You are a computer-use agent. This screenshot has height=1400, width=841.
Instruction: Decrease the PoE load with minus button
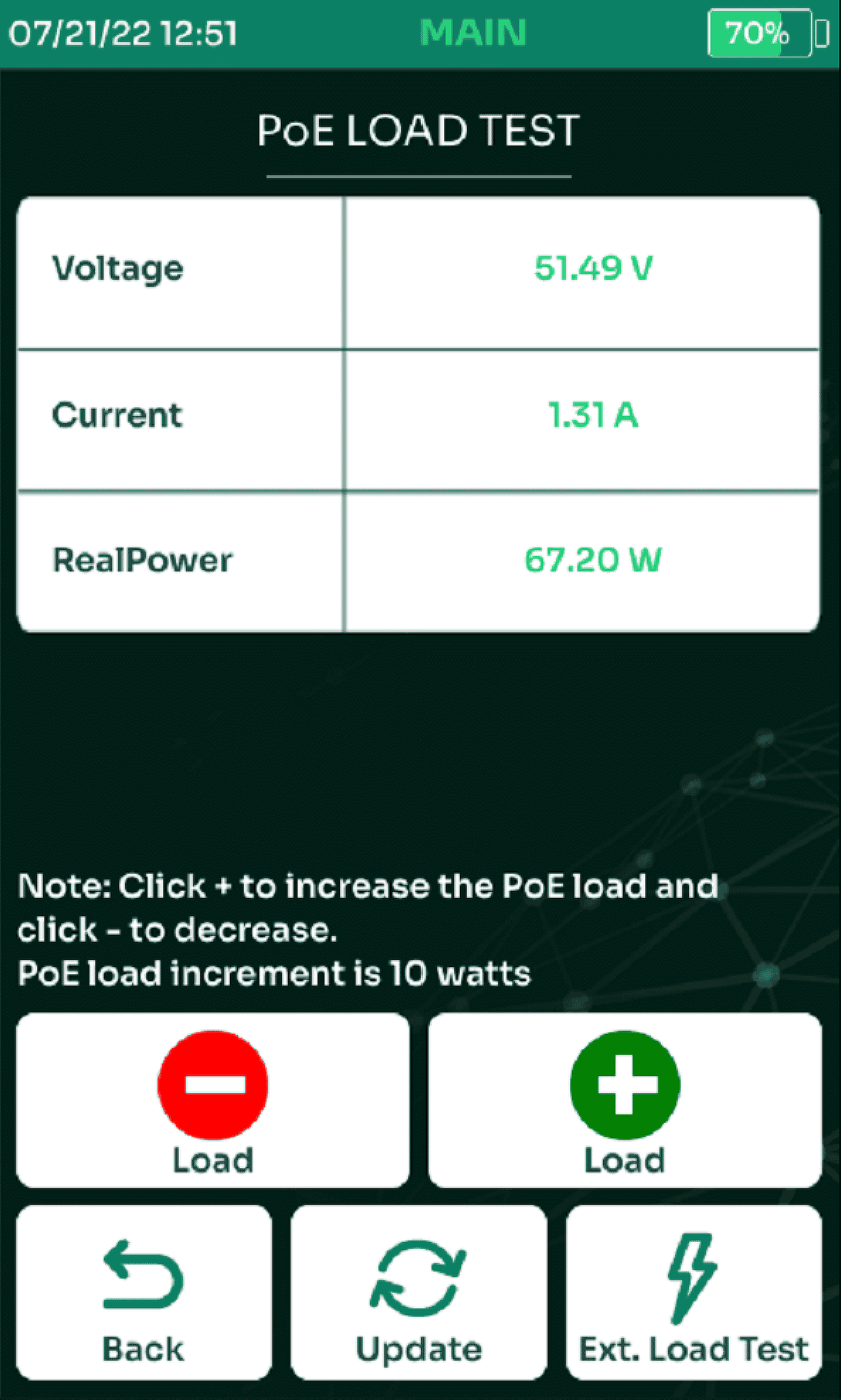click(212, 1099)
